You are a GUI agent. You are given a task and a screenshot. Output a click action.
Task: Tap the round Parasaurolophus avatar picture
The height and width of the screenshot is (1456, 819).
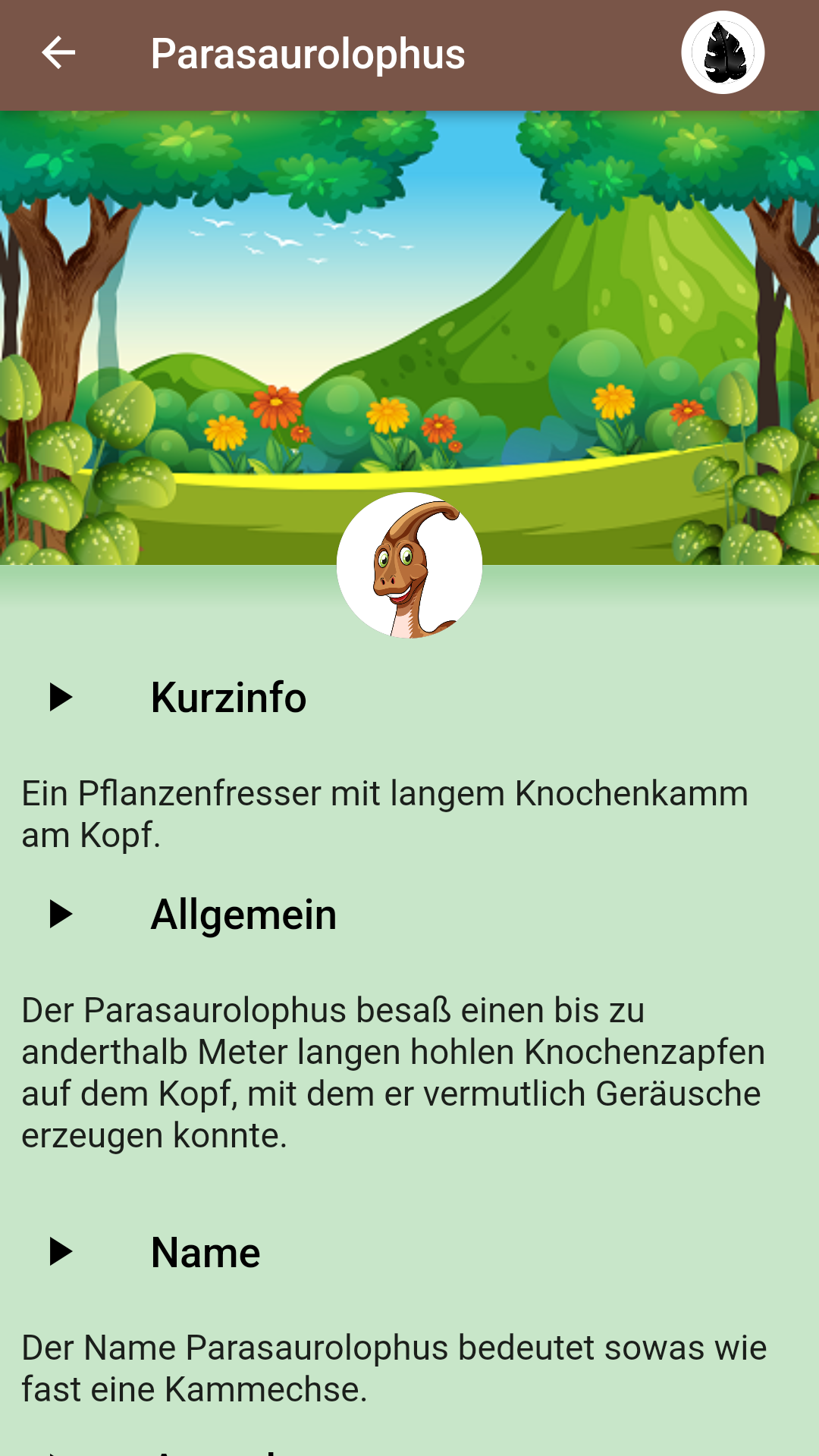pyautogui.click(x=409, y=565)
